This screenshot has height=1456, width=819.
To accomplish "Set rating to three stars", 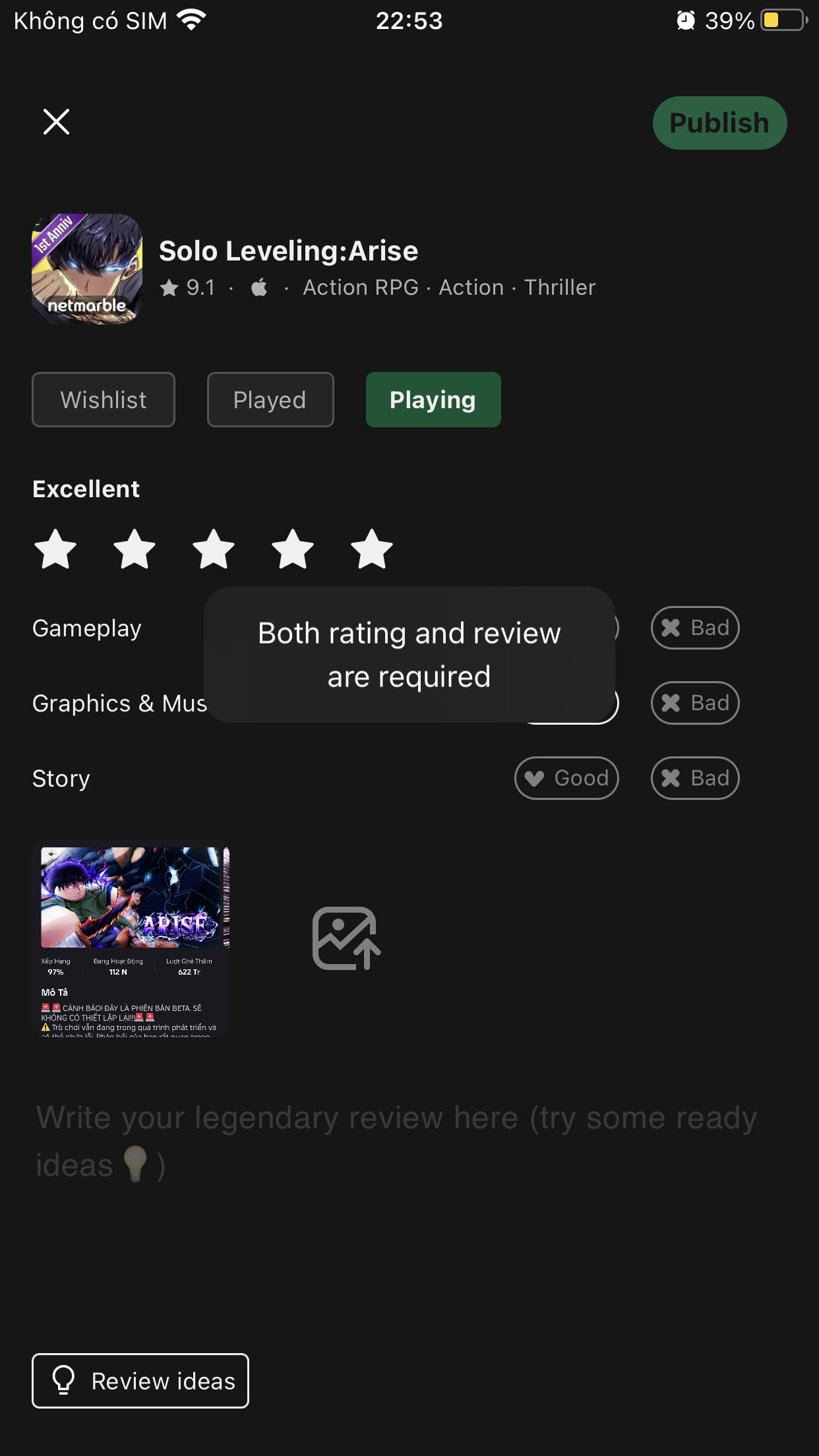I will [x=214, y=549].
